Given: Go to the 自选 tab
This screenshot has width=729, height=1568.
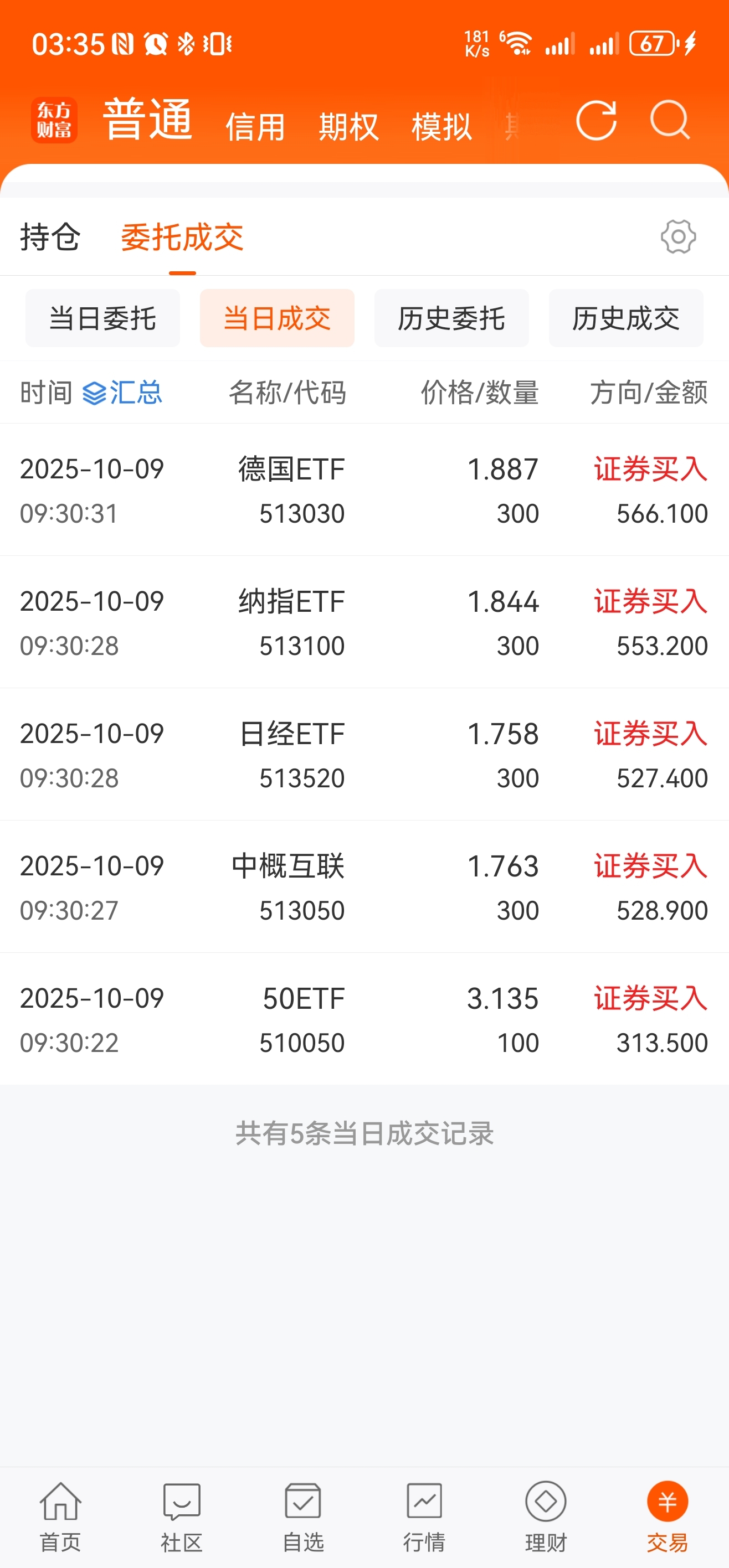Looking at the screenshot, I should point(304,1517).
